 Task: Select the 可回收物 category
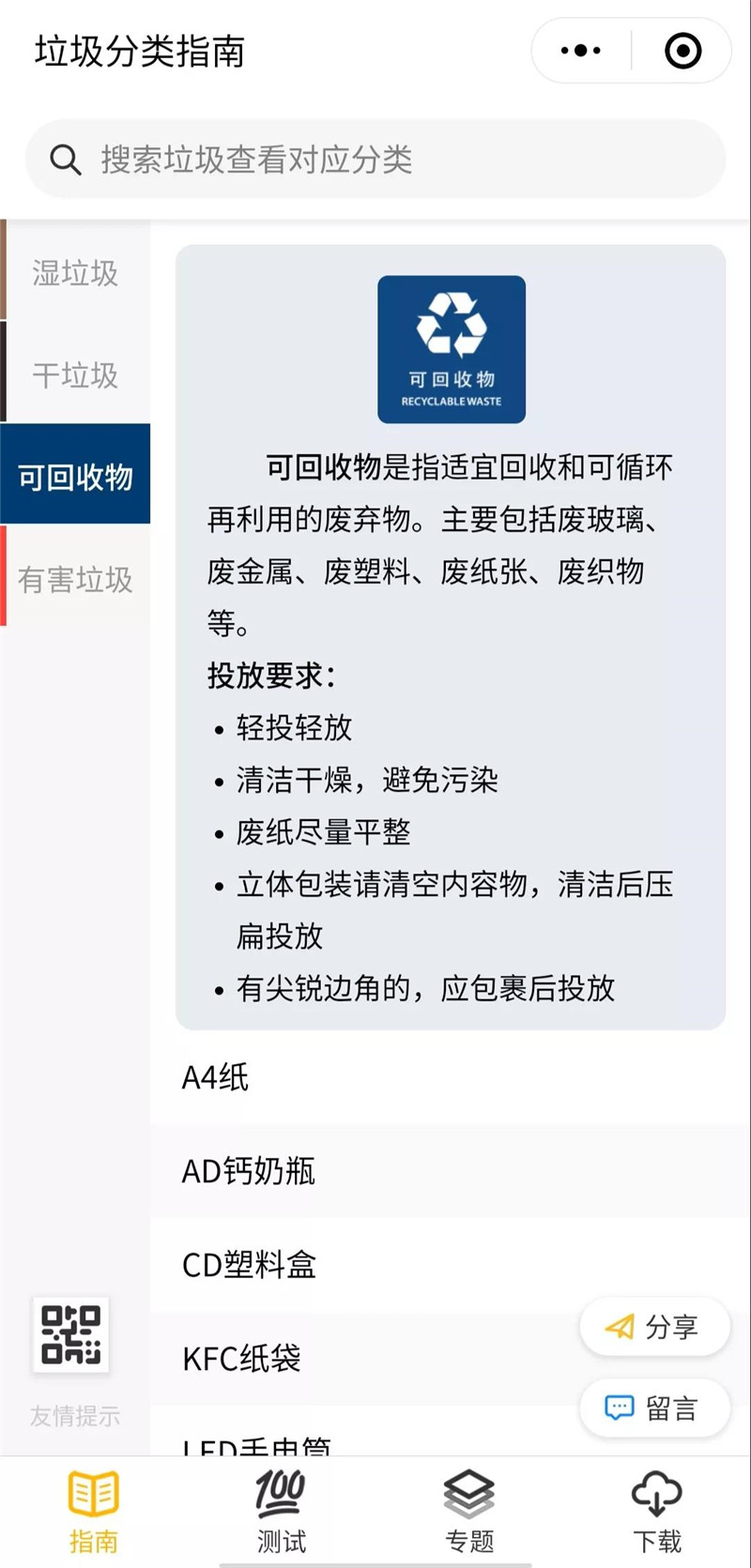[x=75, y=476]
